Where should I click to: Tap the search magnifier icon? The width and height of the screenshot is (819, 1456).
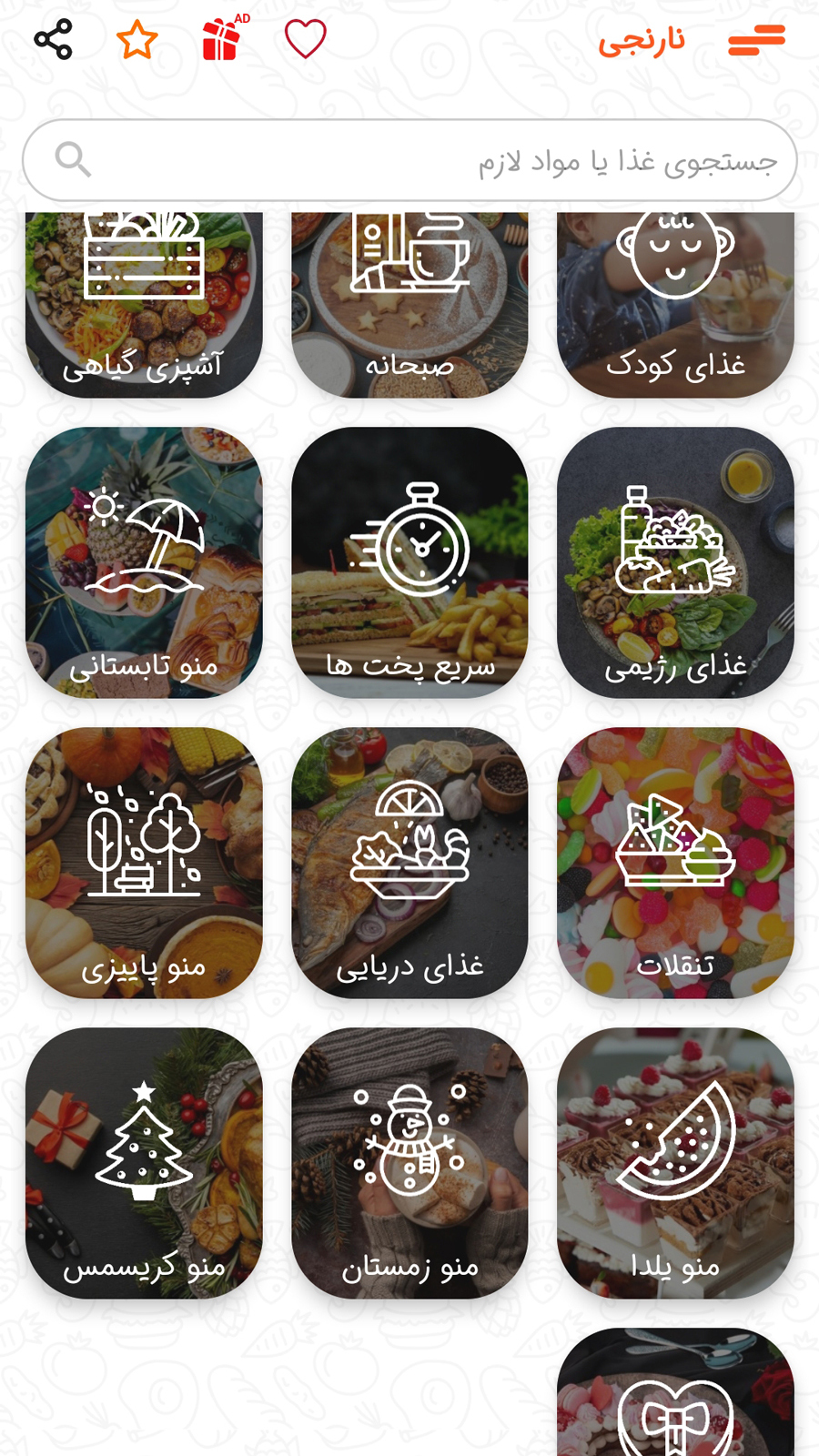click(x=75, y=160)
